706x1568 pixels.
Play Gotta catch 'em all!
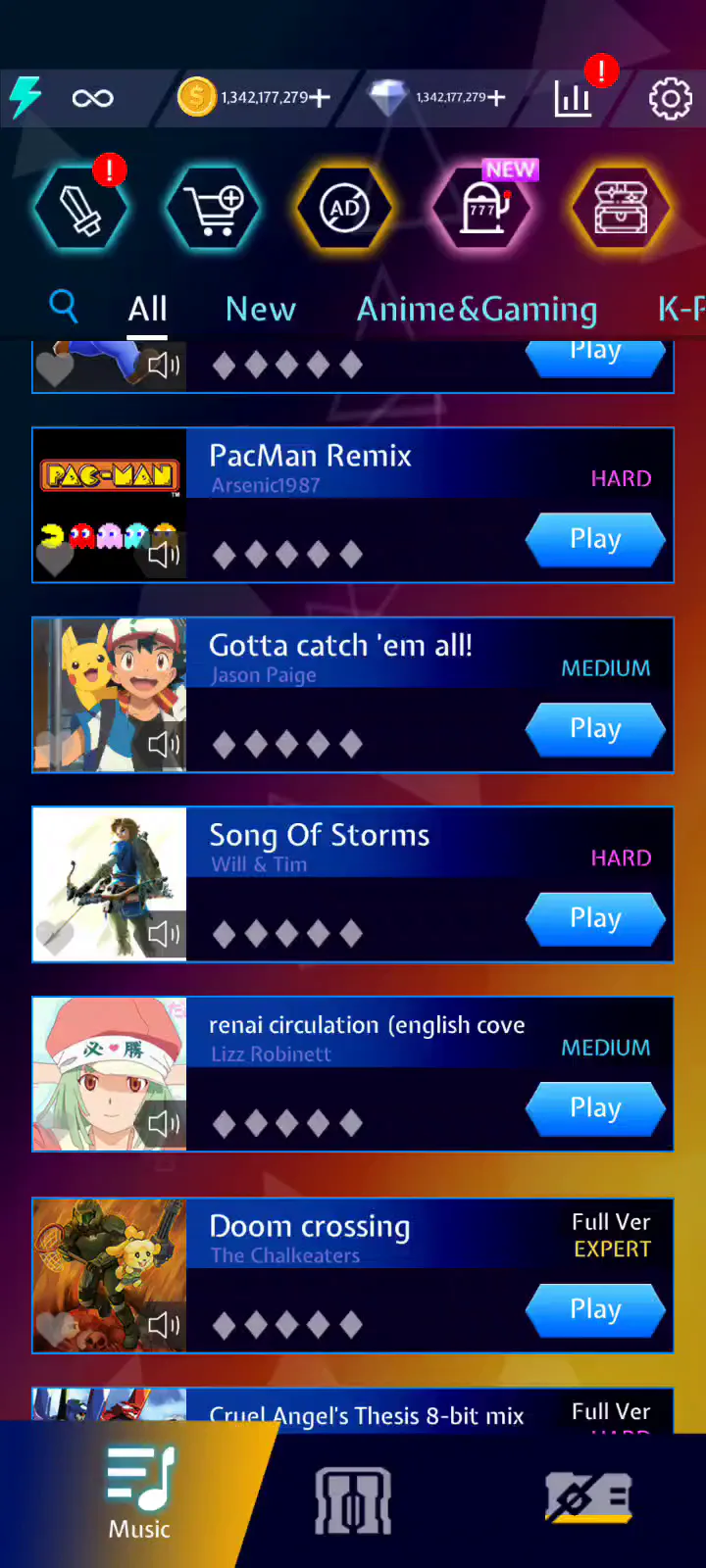coord(595,729)
